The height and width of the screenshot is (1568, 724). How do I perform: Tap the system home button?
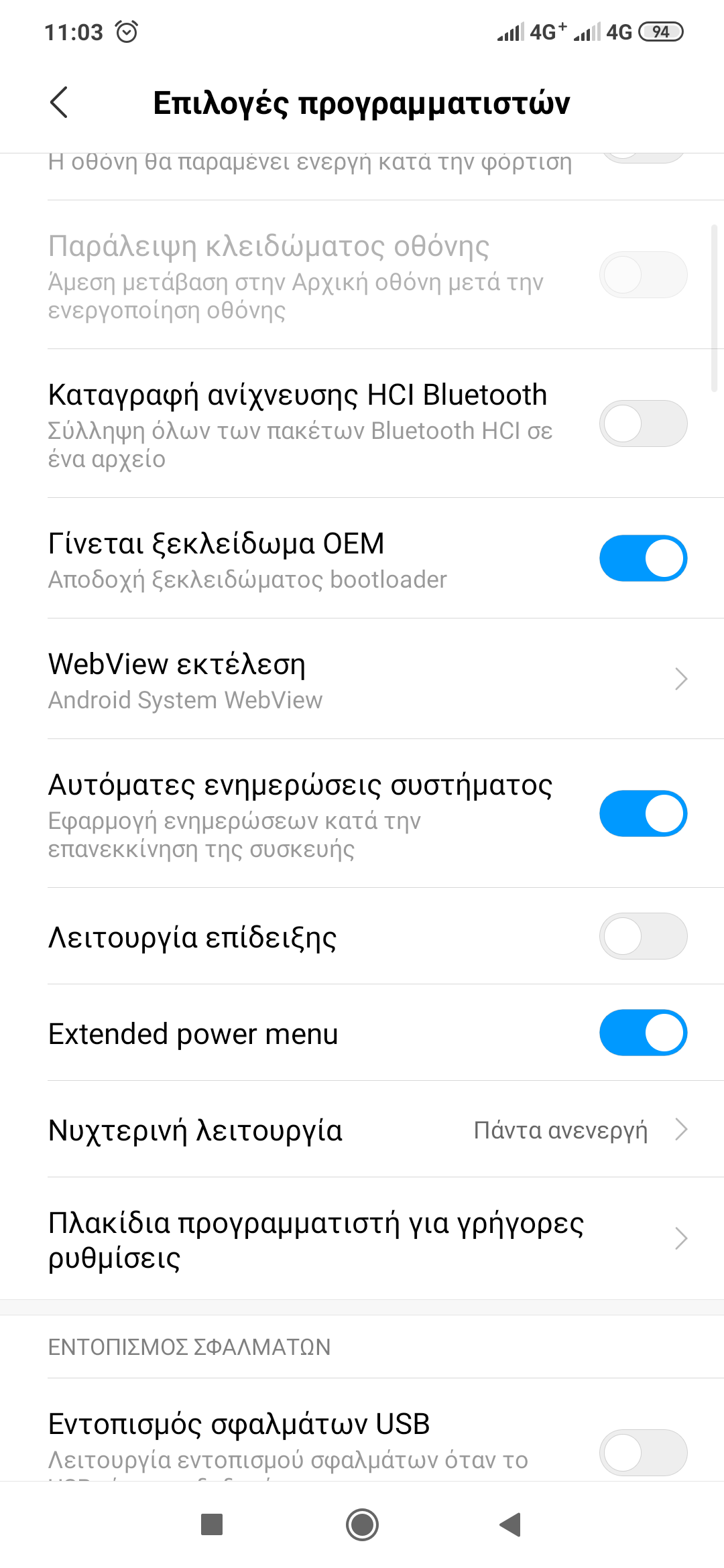pyautogui.click(x=362, y=1524)
